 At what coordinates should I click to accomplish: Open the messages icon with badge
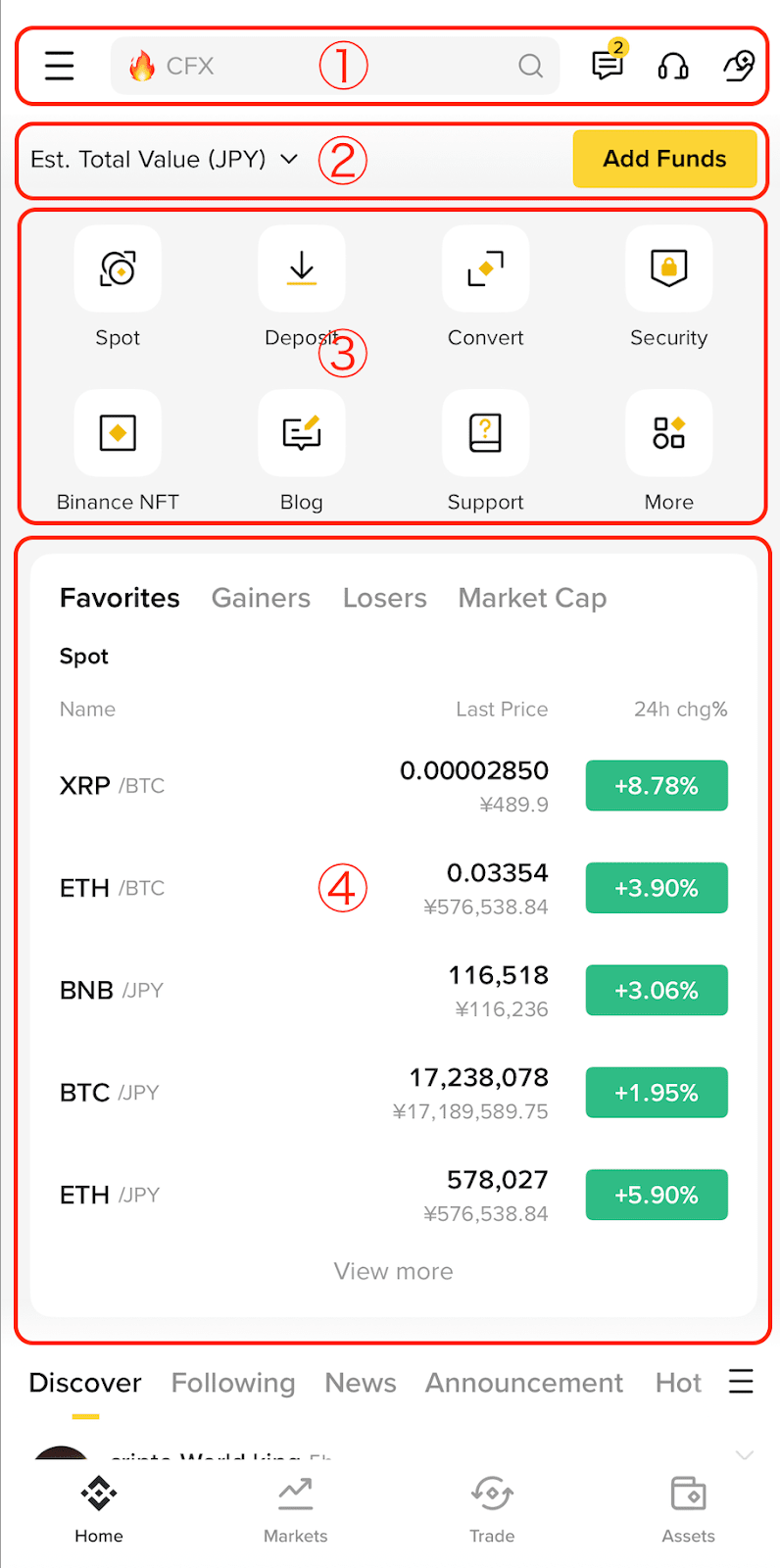coord(608,65)
